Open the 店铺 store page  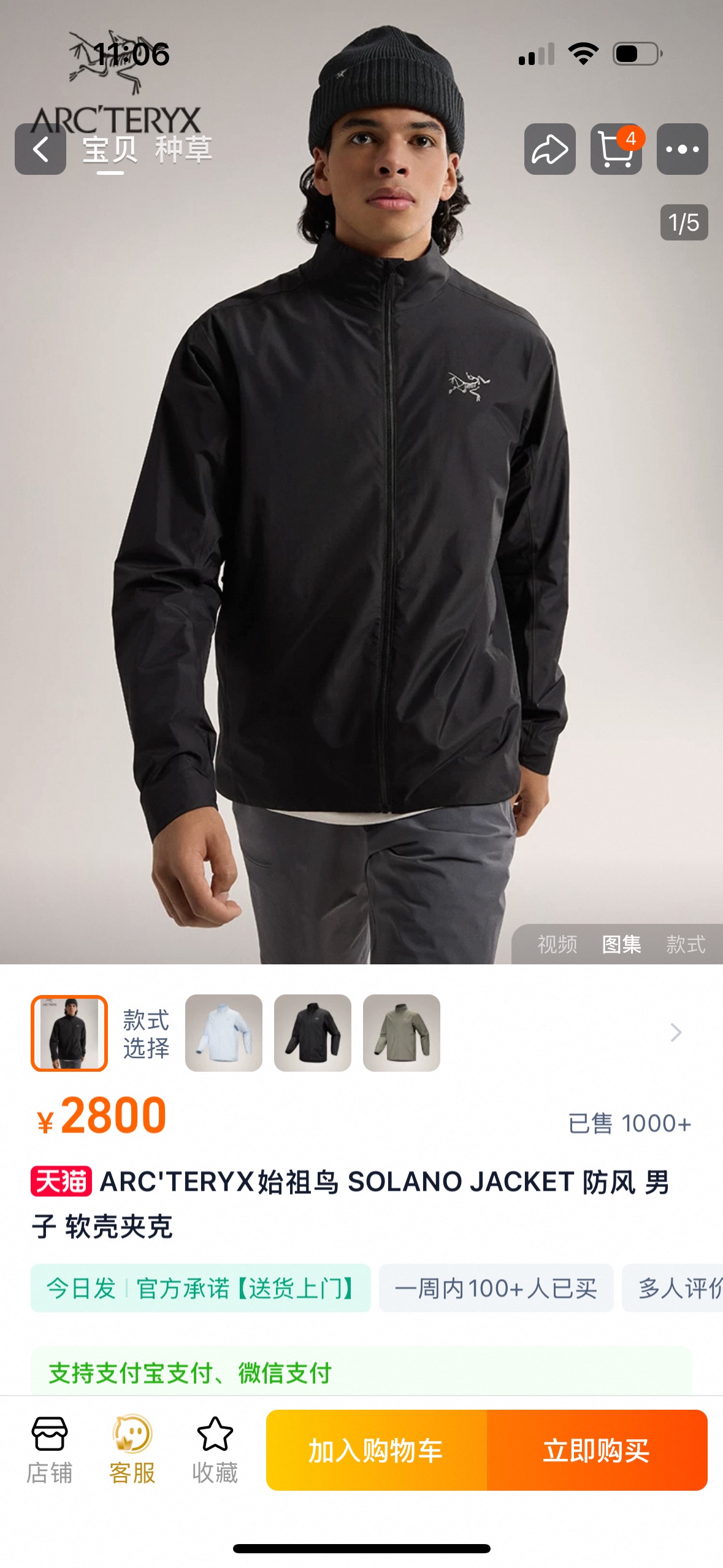50,1449
